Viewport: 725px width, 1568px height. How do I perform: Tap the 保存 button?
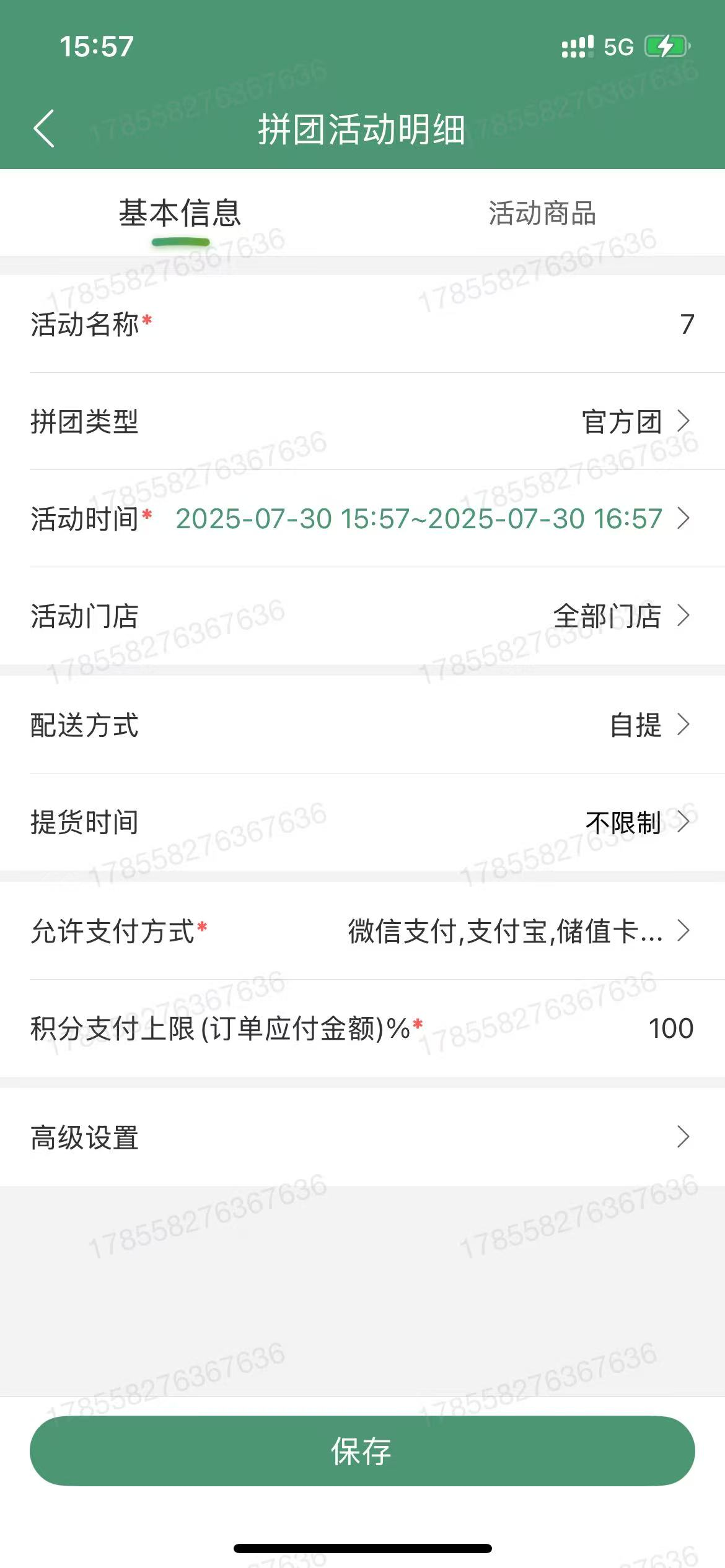(x=362, y=1451)
